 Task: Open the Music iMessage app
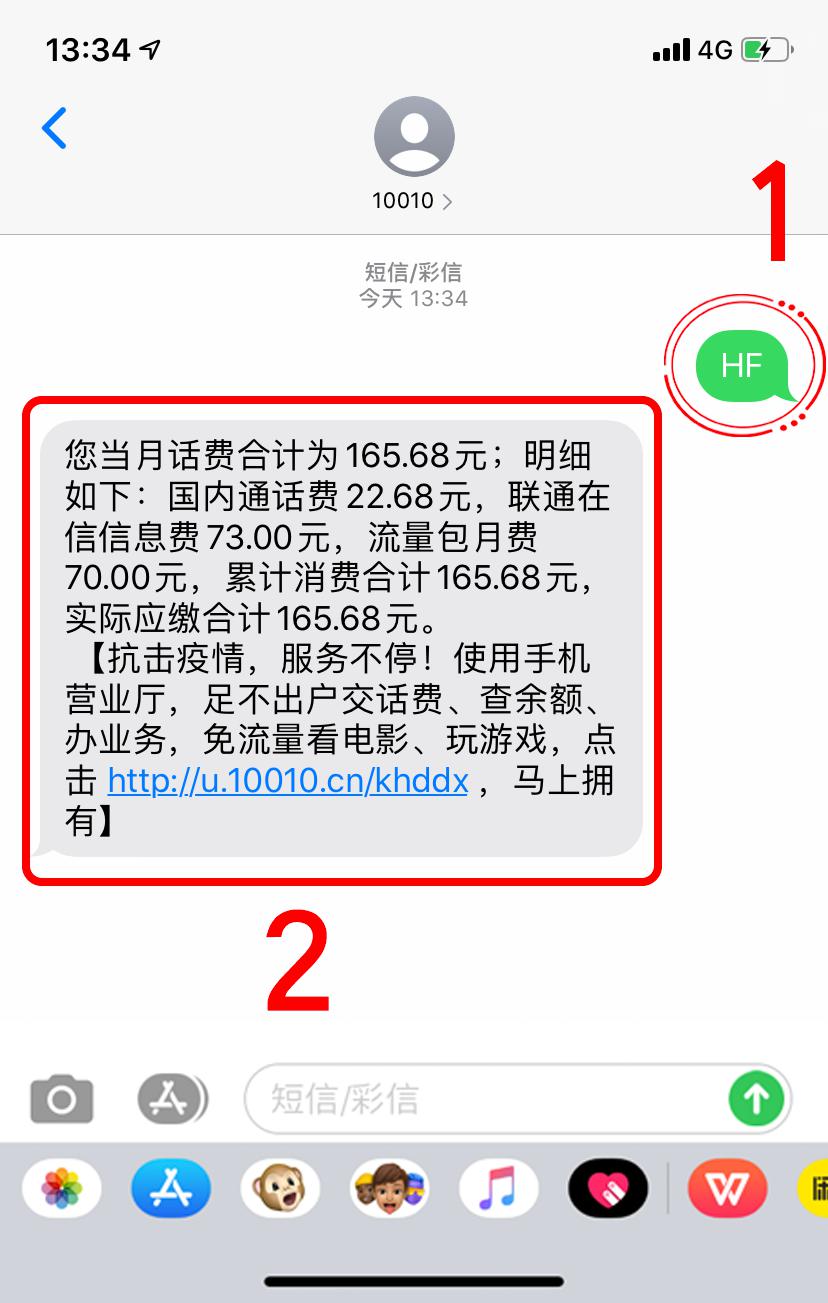498,1189
